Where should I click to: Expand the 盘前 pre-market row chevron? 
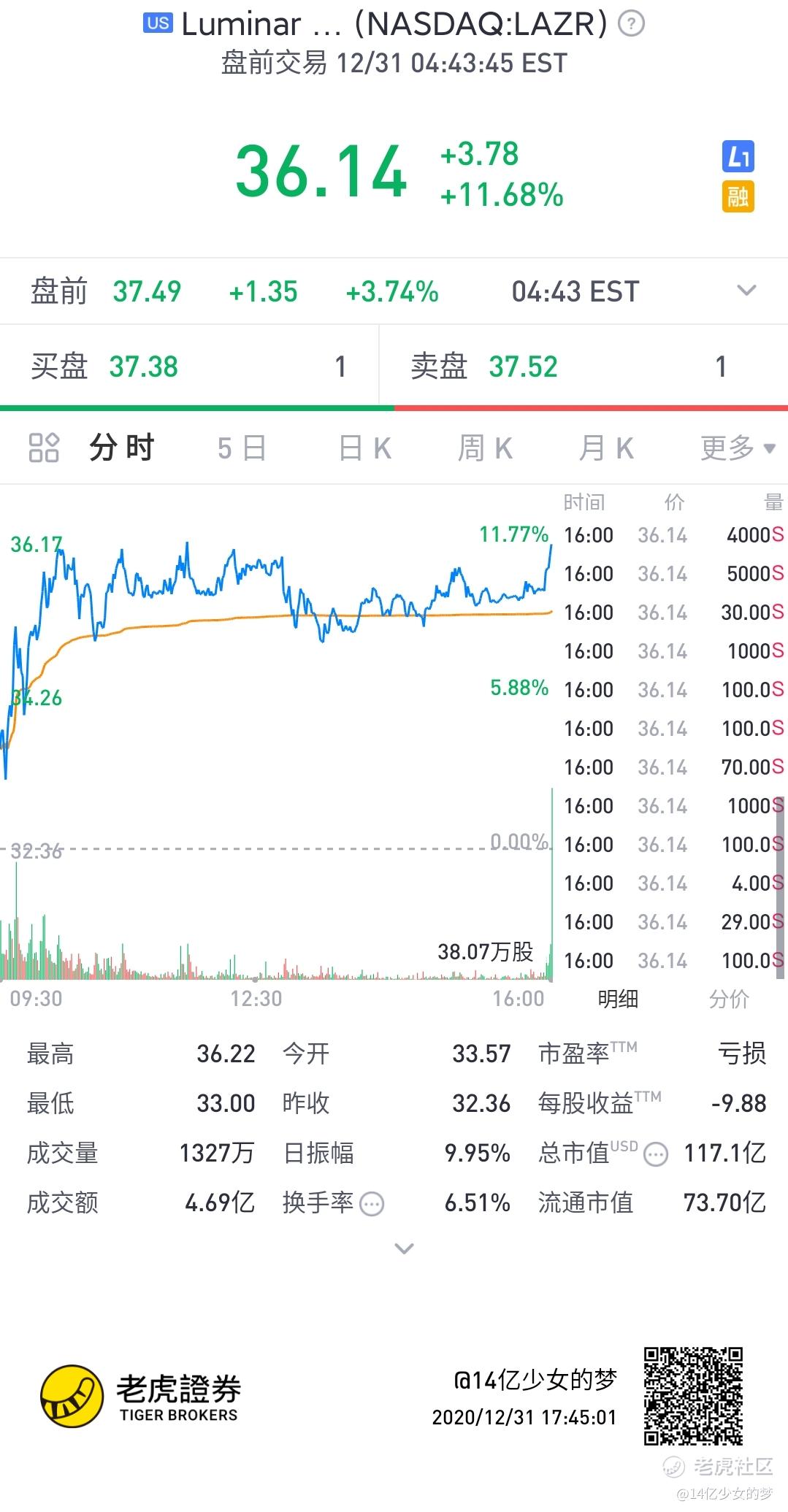(746, 291)
